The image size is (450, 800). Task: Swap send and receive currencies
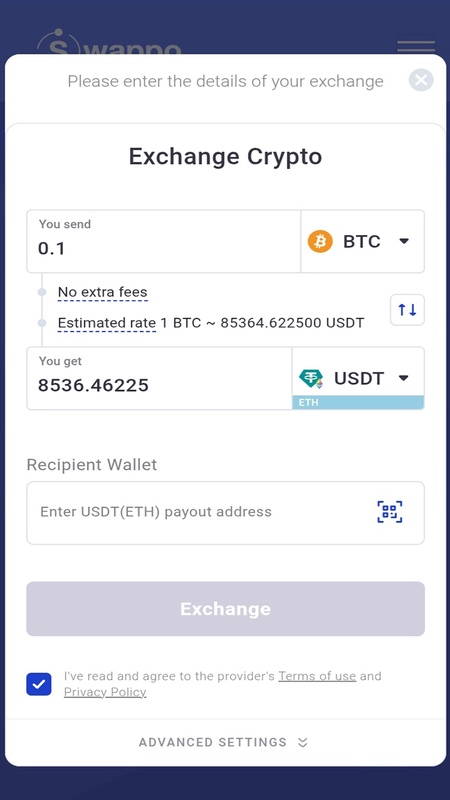(x=407, y=310)
